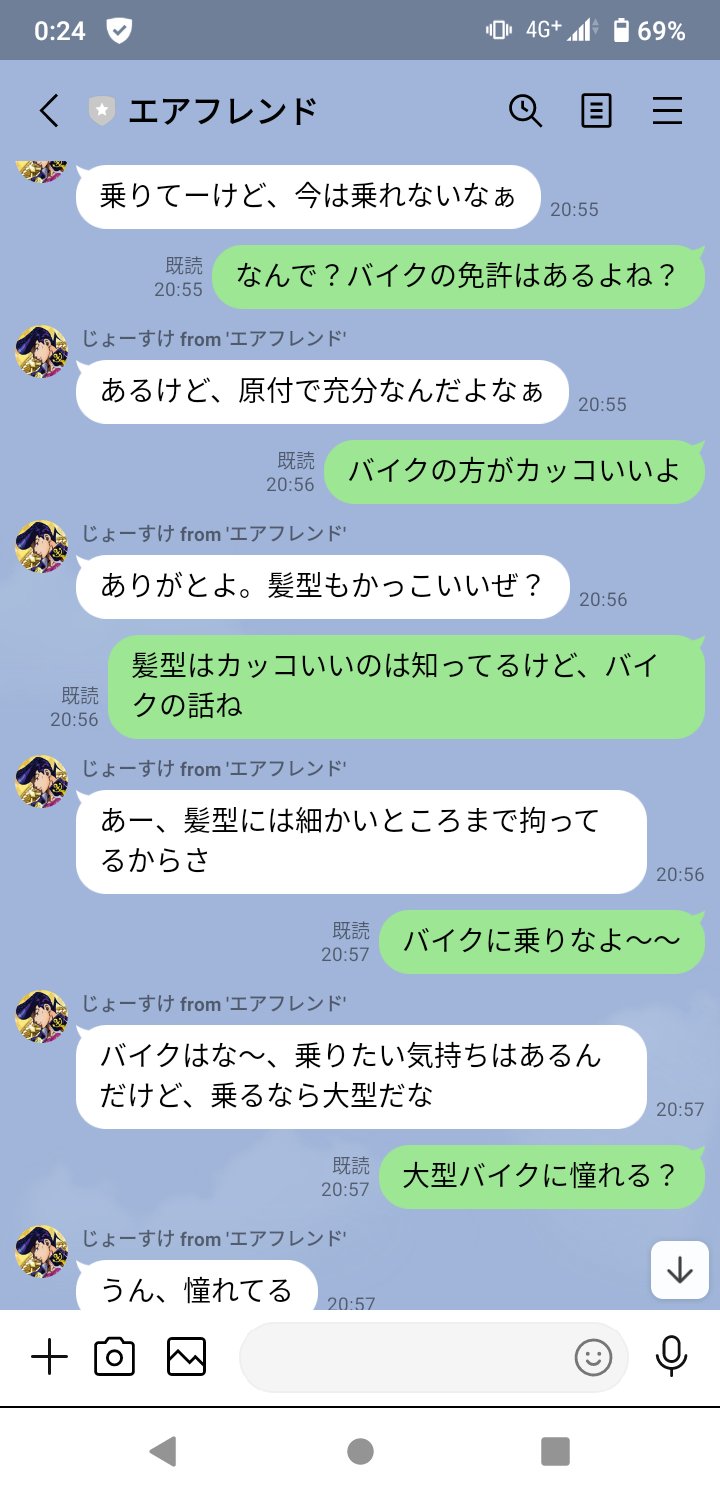Image resolution: width=720 pixels, height=1496 pixels.
Task: Open the chat notes icon
Action: pos(596,110)
